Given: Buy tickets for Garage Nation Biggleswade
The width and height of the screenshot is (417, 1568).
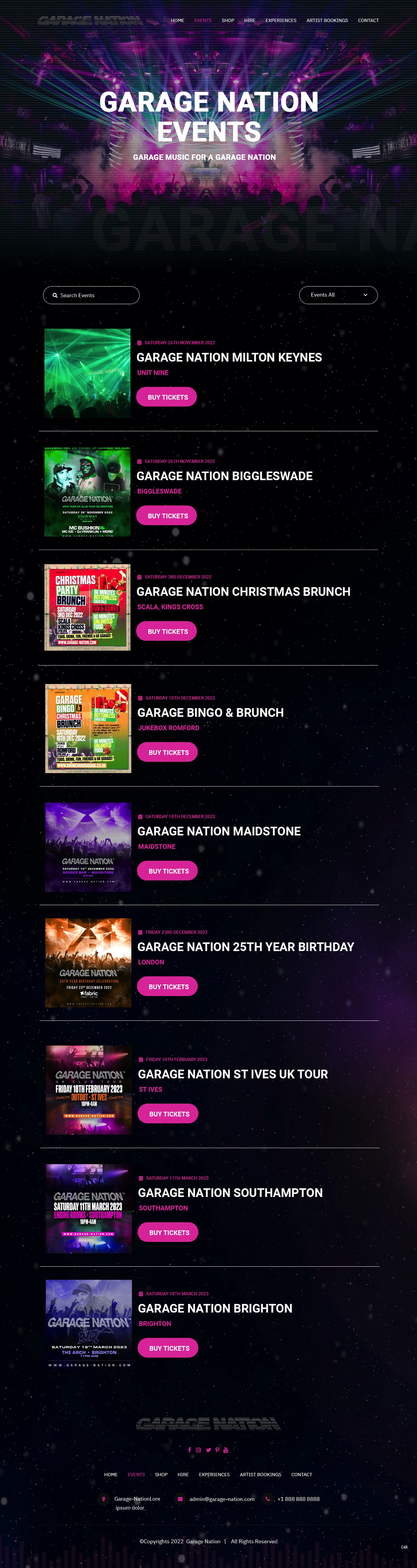Looking at the screenshot, I should [167, 516].
